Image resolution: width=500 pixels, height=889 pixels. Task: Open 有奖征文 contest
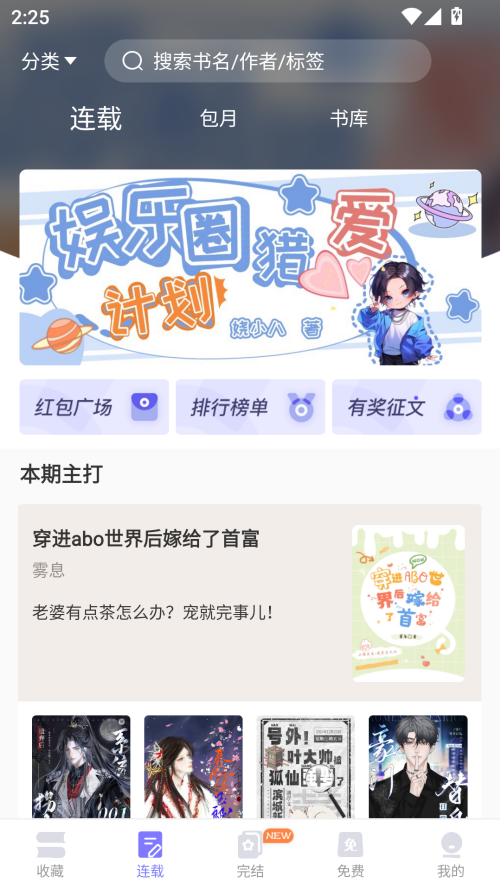406,407
